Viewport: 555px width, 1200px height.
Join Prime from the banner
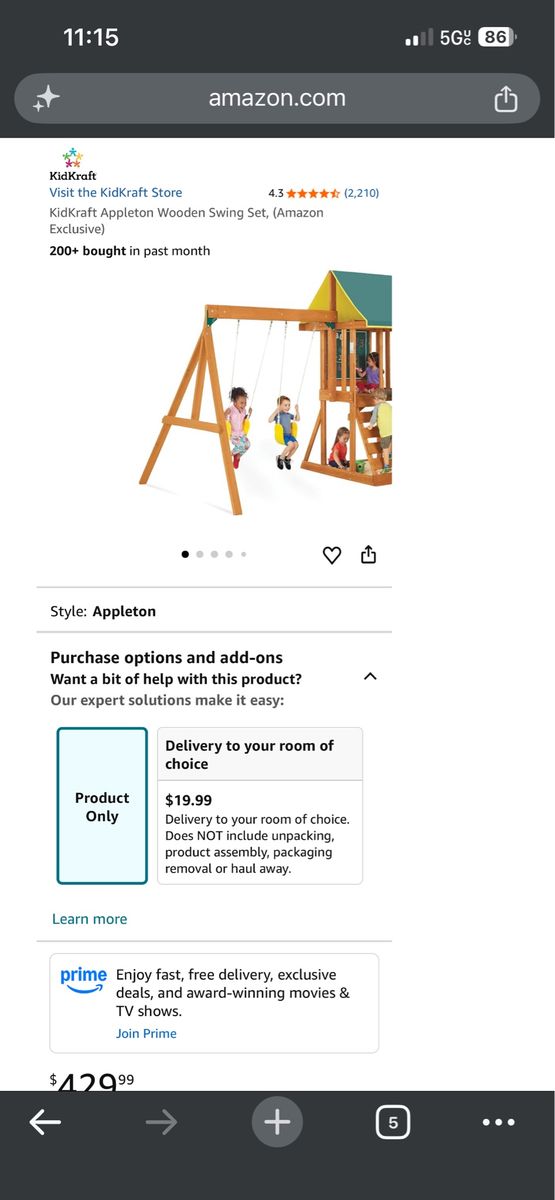[146, 1033]
